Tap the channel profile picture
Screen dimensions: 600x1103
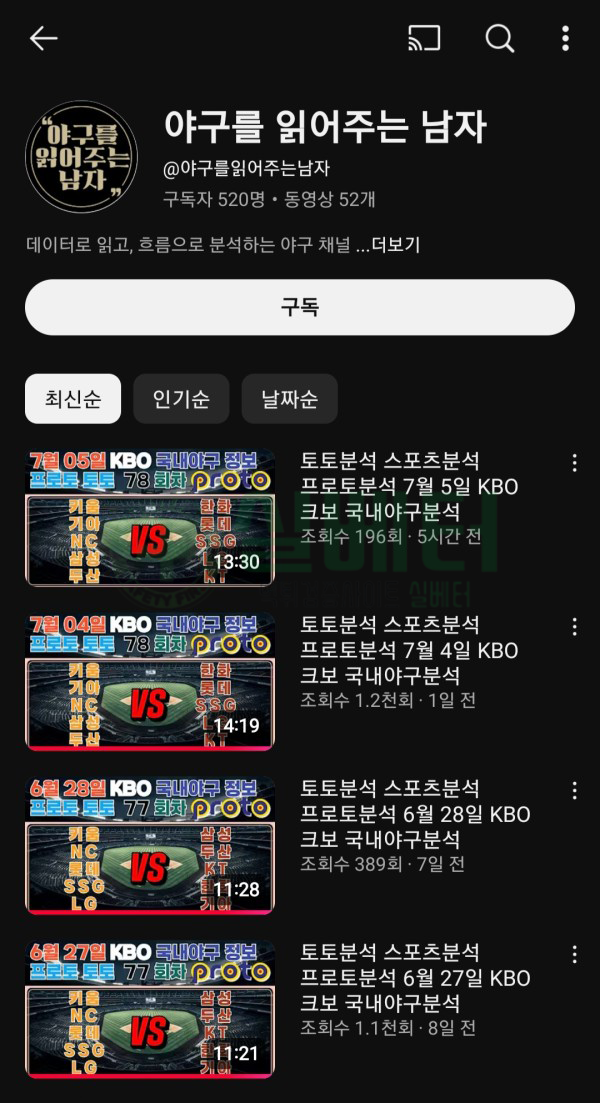81,157
